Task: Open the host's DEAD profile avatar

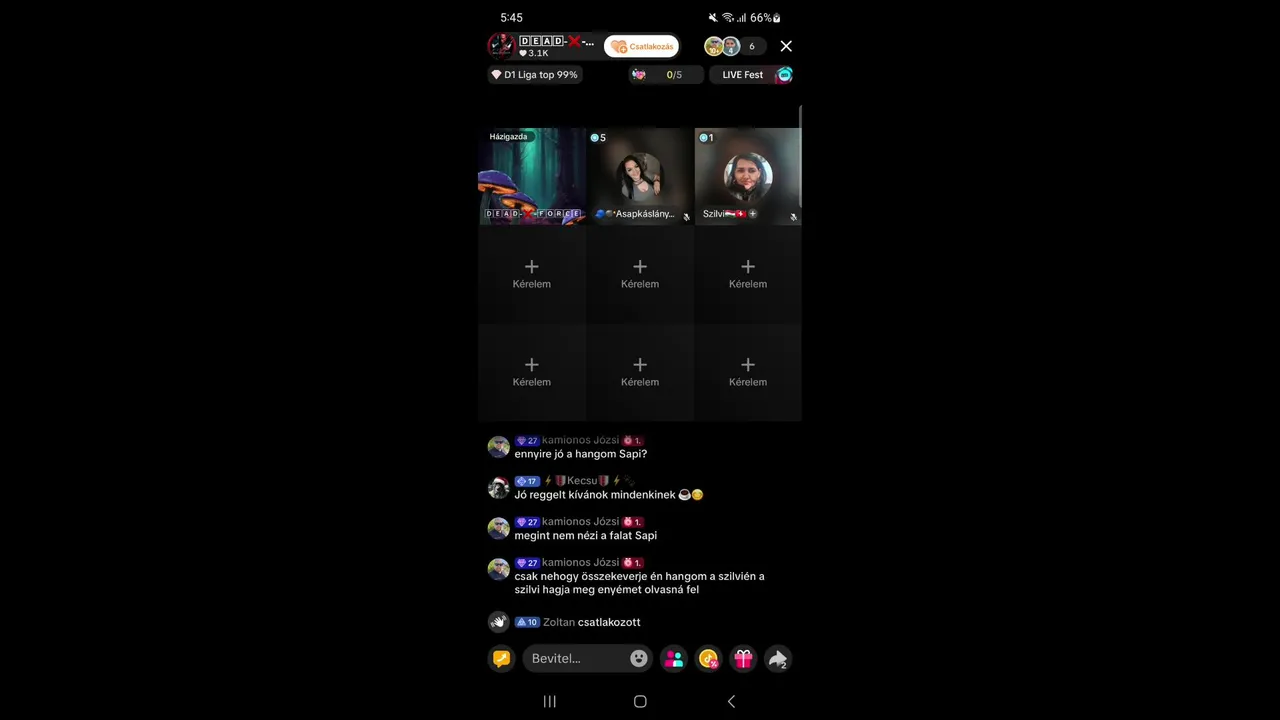Action: pyautogui.click(x=500, y=46)
